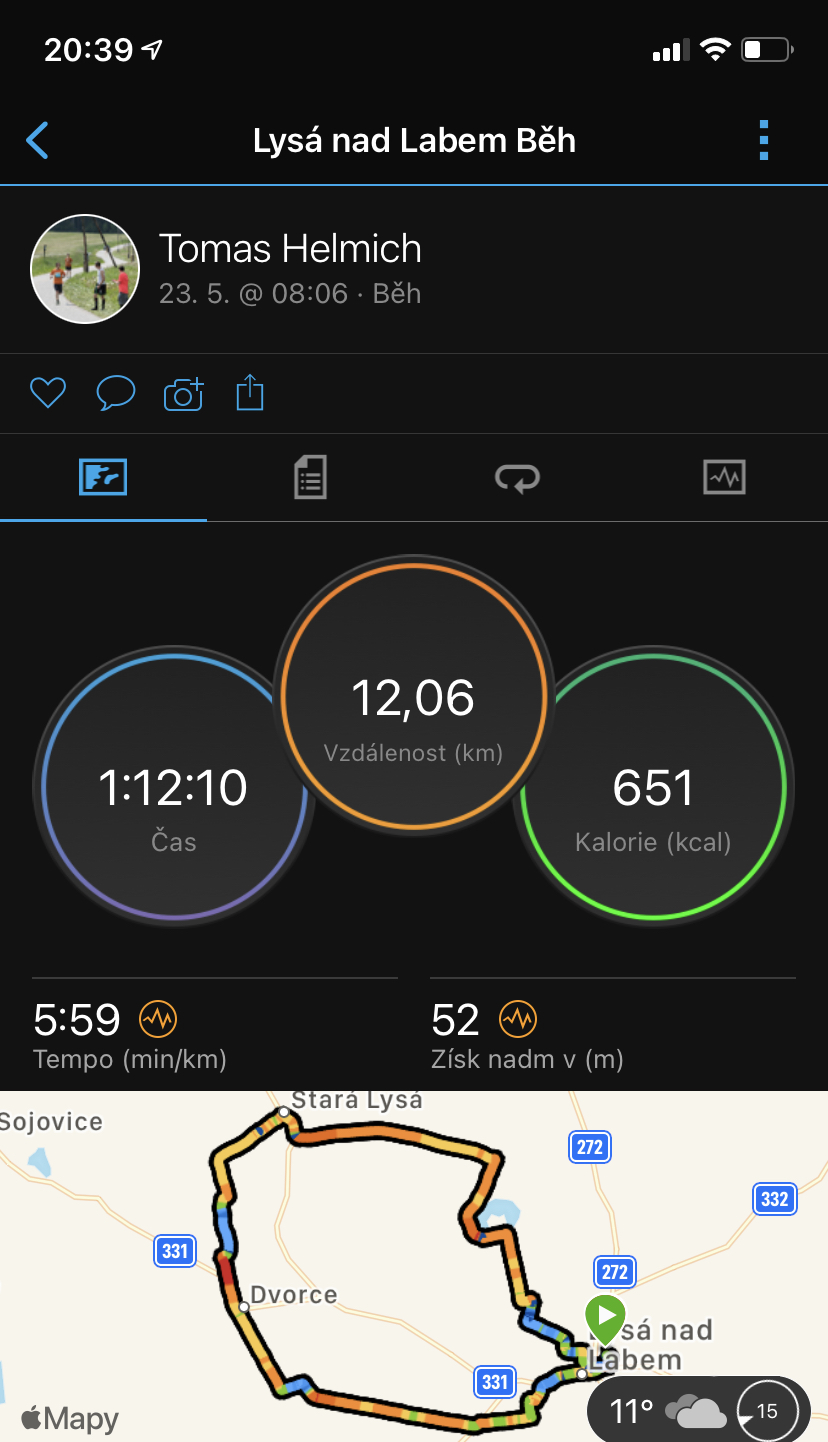Image resolution: width=828 pixels, height=1442 pixels.
Task: Open Tomas Helmich's profile picture
Action: point(85,269)
